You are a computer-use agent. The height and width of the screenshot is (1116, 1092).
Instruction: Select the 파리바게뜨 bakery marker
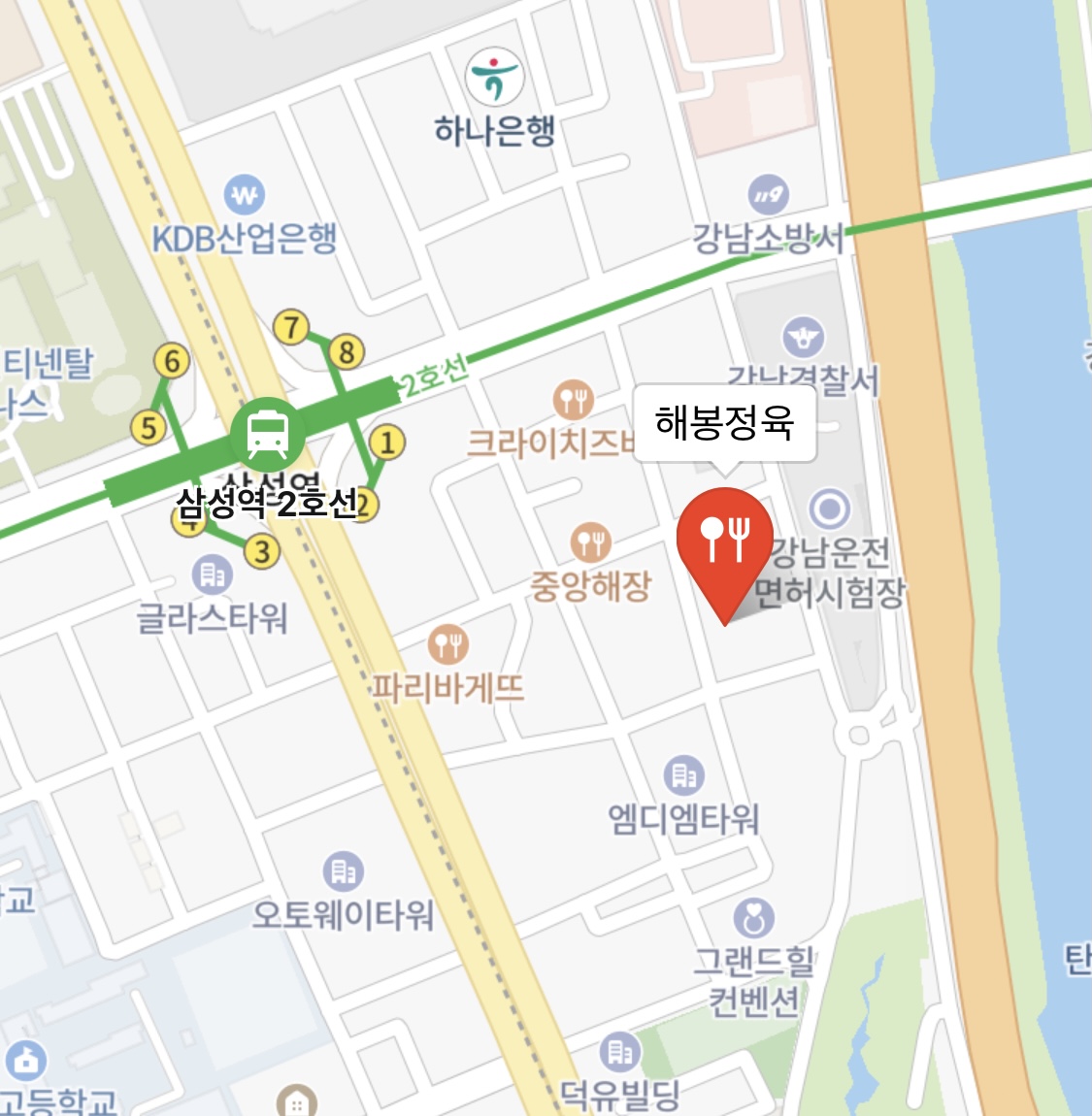click(447, 644)
